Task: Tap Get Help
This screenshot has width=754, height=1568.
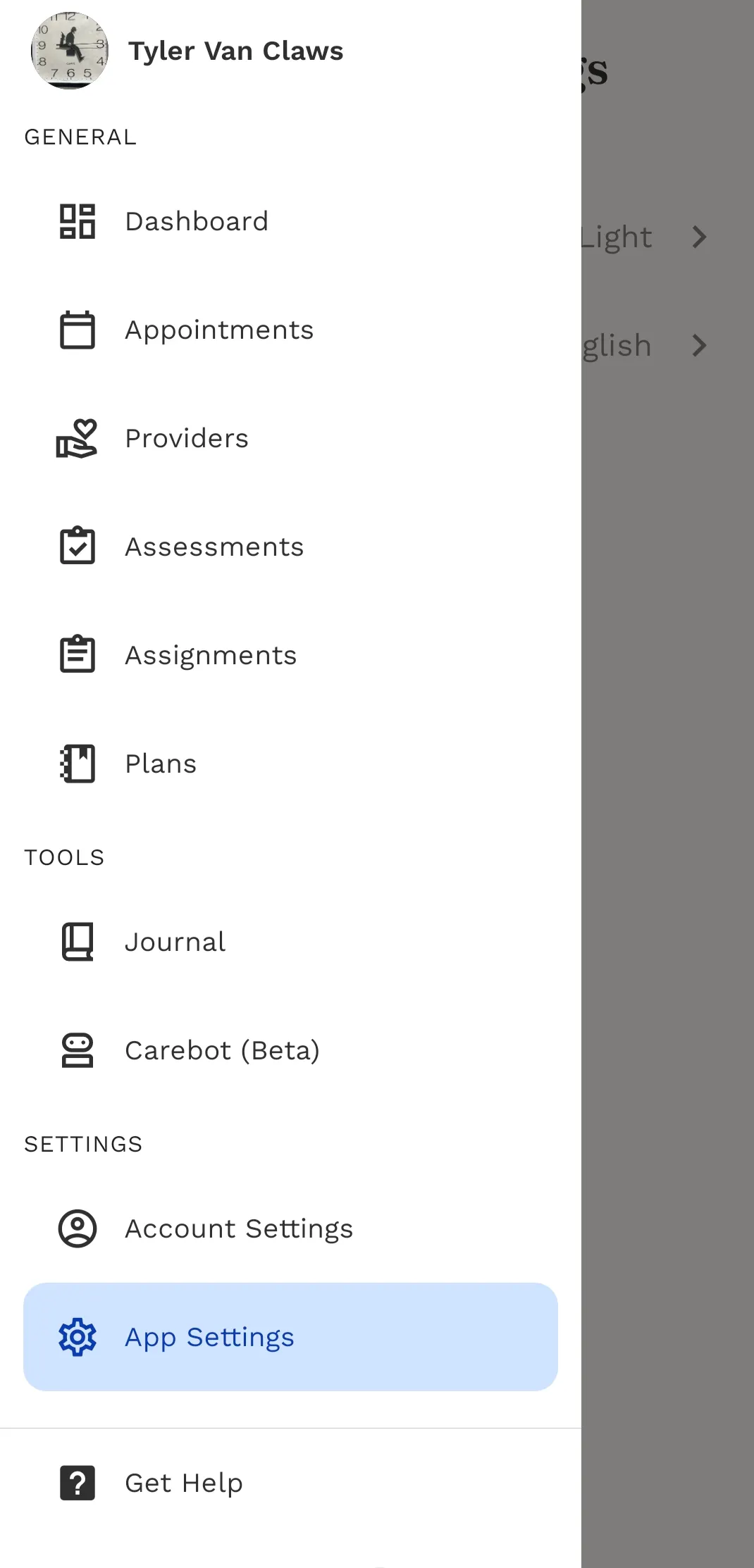Action: [x=183, y=1483]
